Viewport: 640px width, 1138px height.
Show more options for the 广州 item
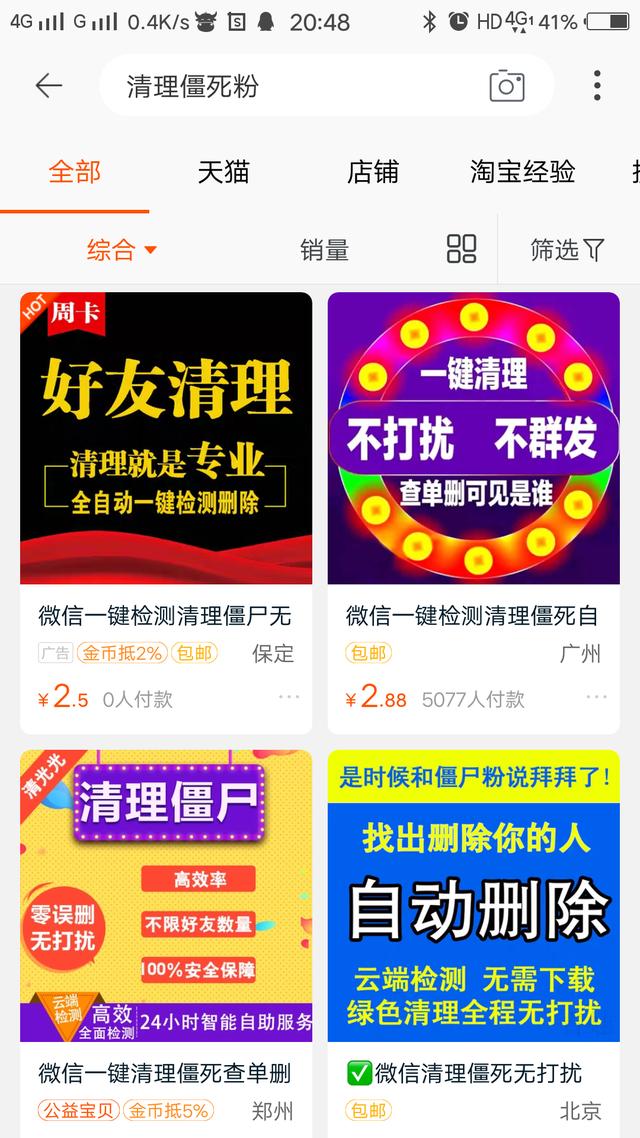point(597,697)
